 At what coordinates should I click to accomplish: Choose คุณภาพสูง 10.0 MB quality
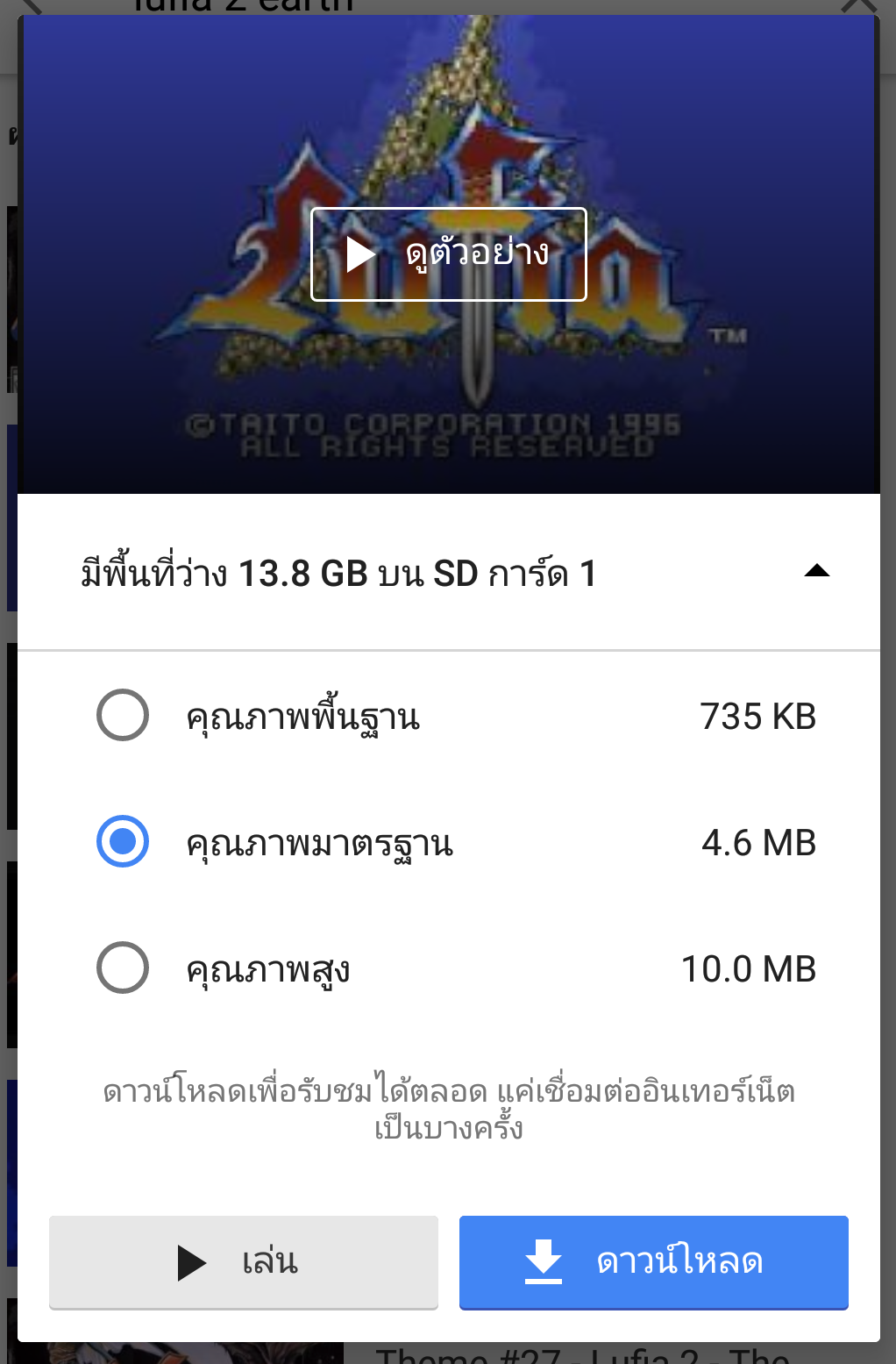[123, 968]
